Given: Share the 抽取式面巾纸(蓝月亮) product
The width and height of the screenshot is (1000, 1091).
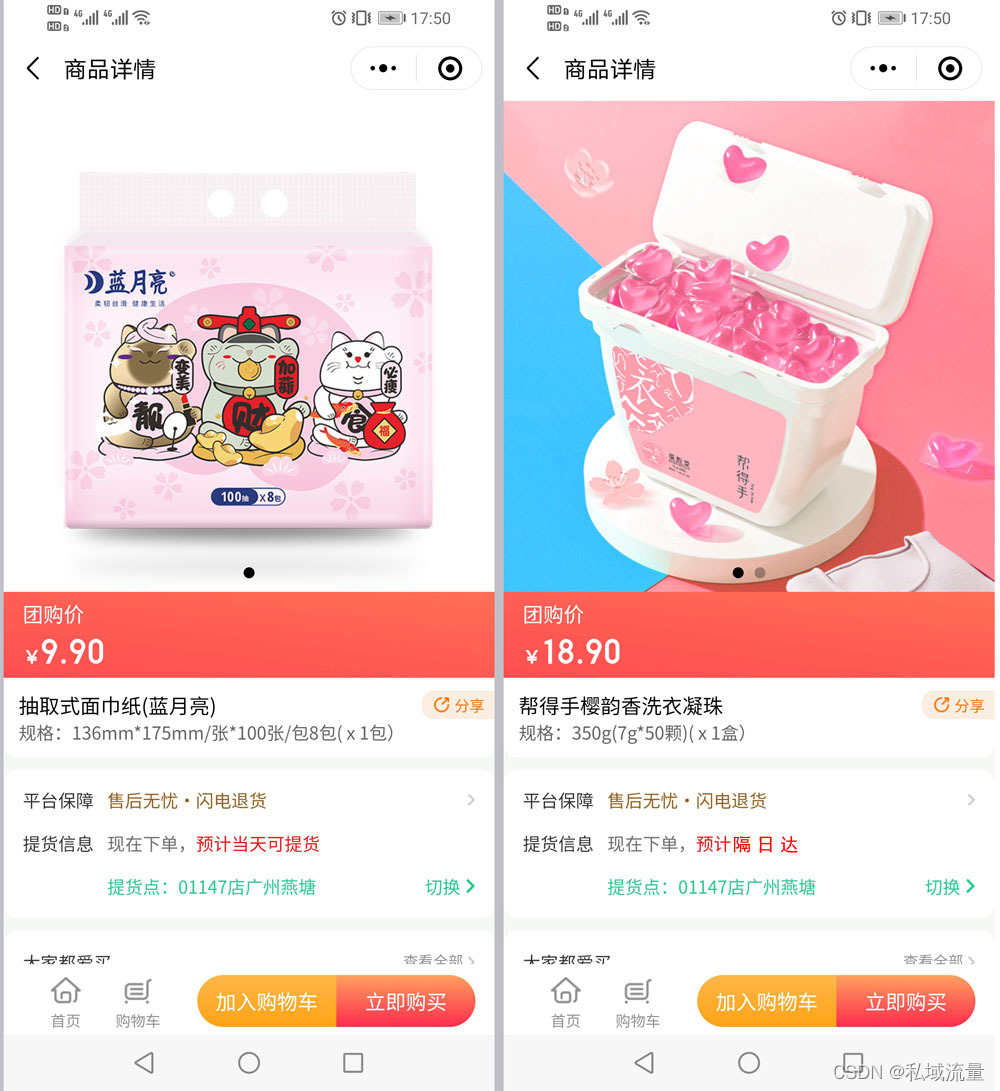Looking at the screenshot, I should [458, 705].
